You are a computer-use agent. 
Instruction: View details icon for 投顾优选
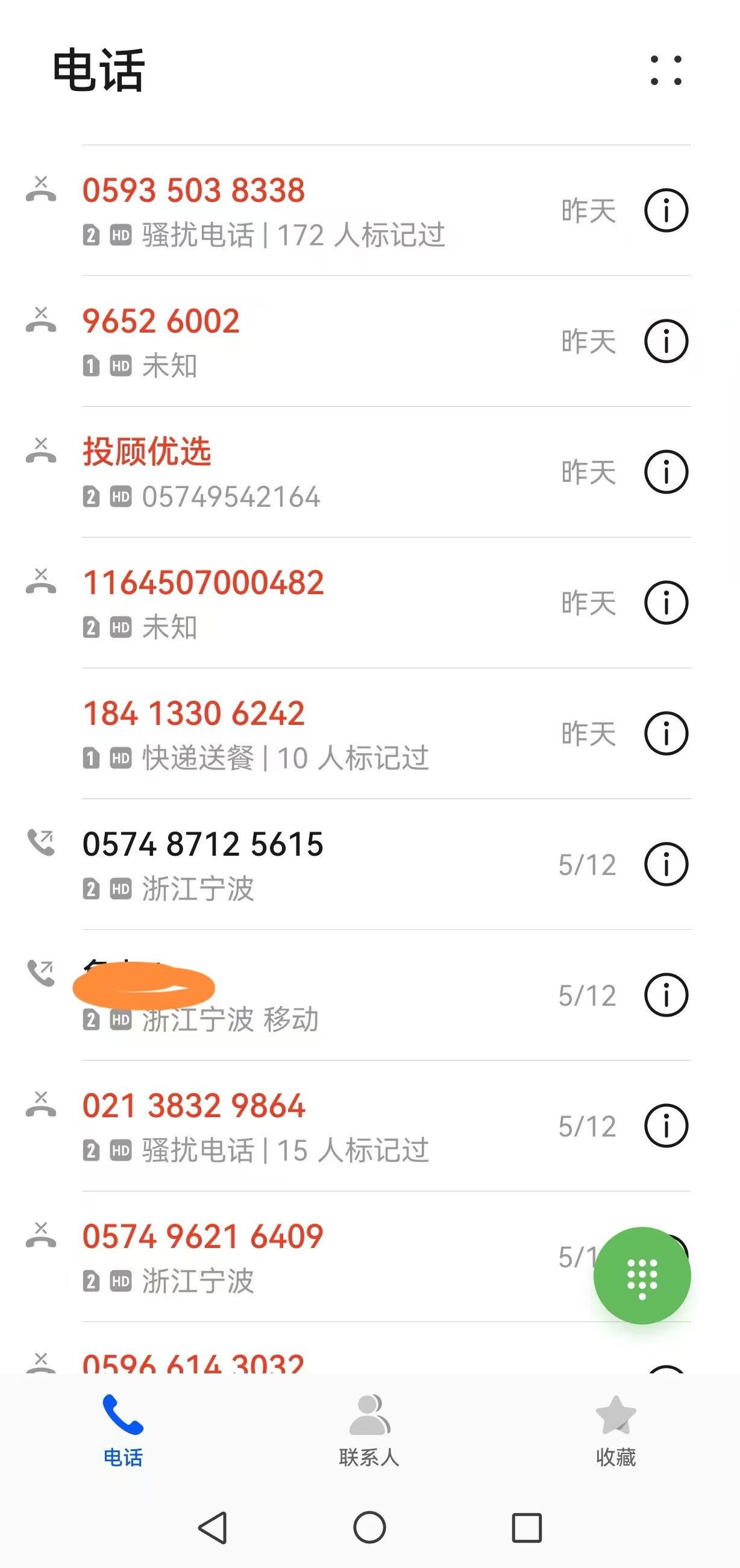point(666,472)
